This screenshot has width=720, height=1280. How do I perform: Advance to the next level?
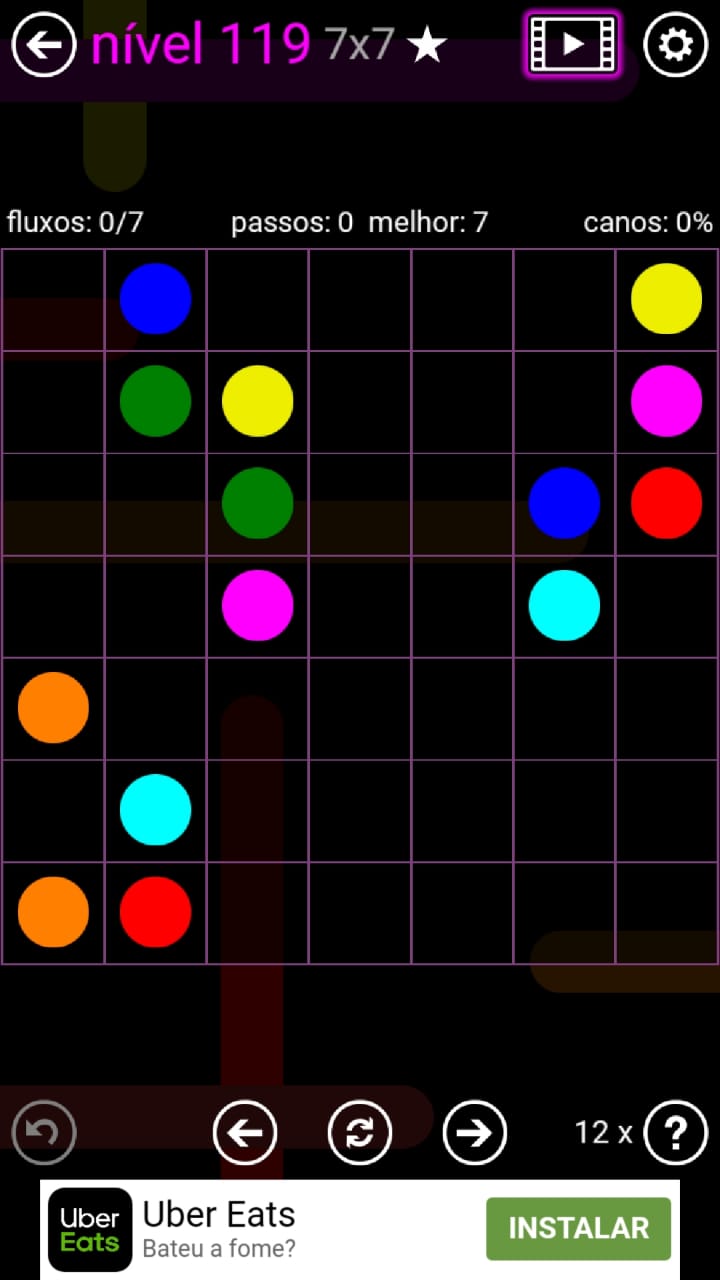click(474, 1132)
